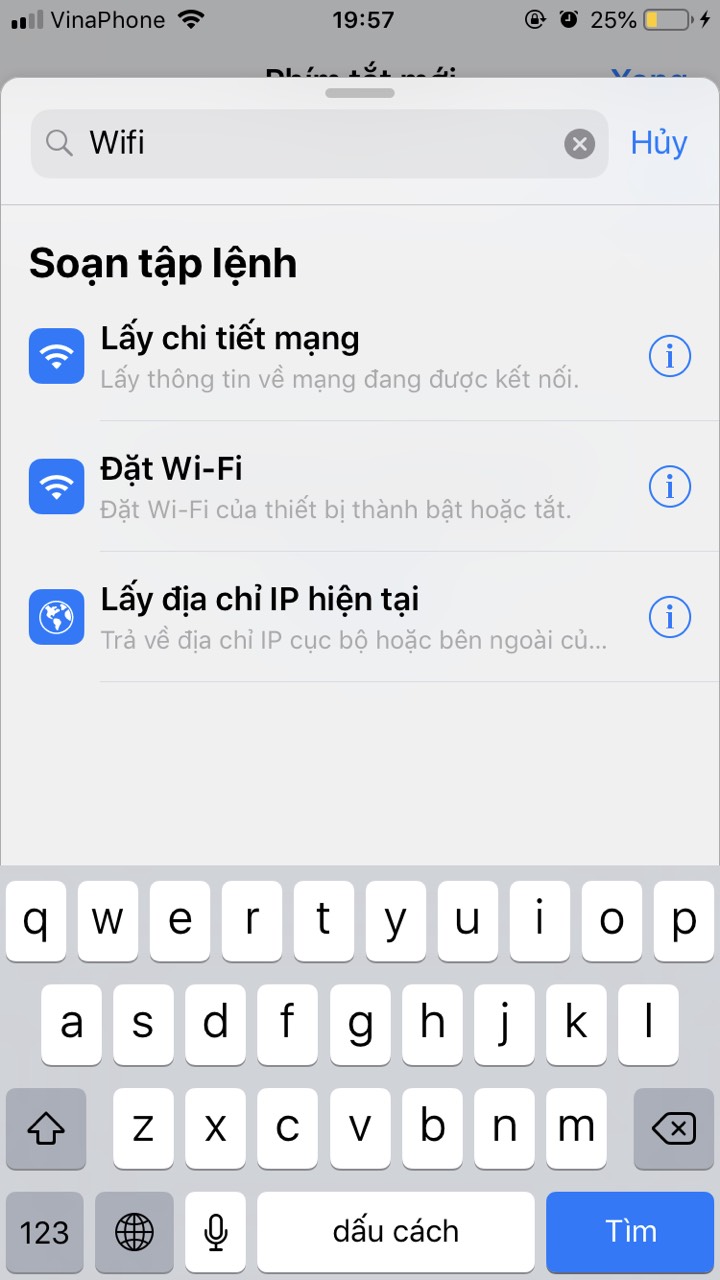Show info for Lấy chi tiết mạng

pos(669,356)
